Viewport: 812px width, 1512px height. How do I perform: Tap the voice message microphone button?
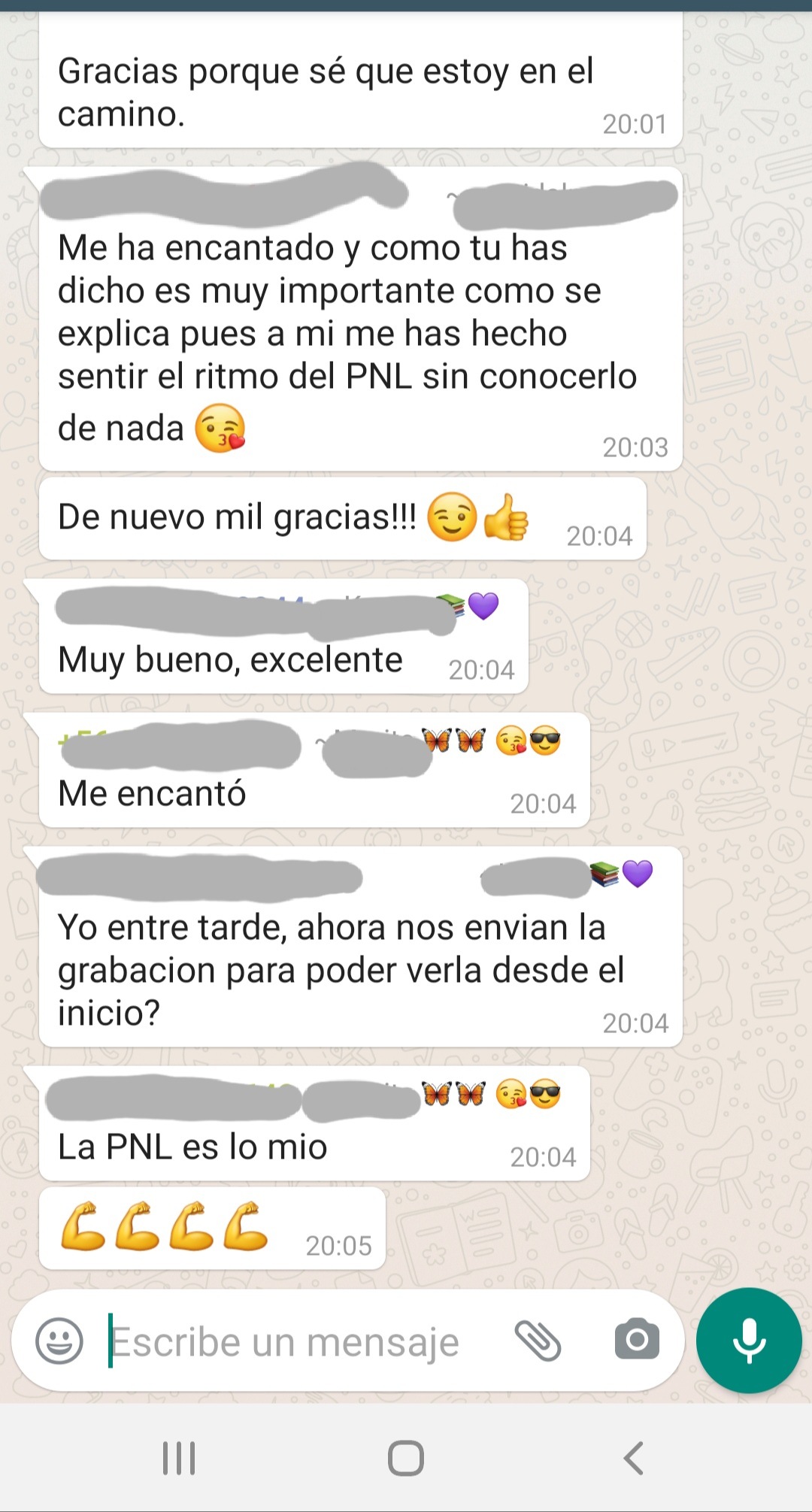749,1341
